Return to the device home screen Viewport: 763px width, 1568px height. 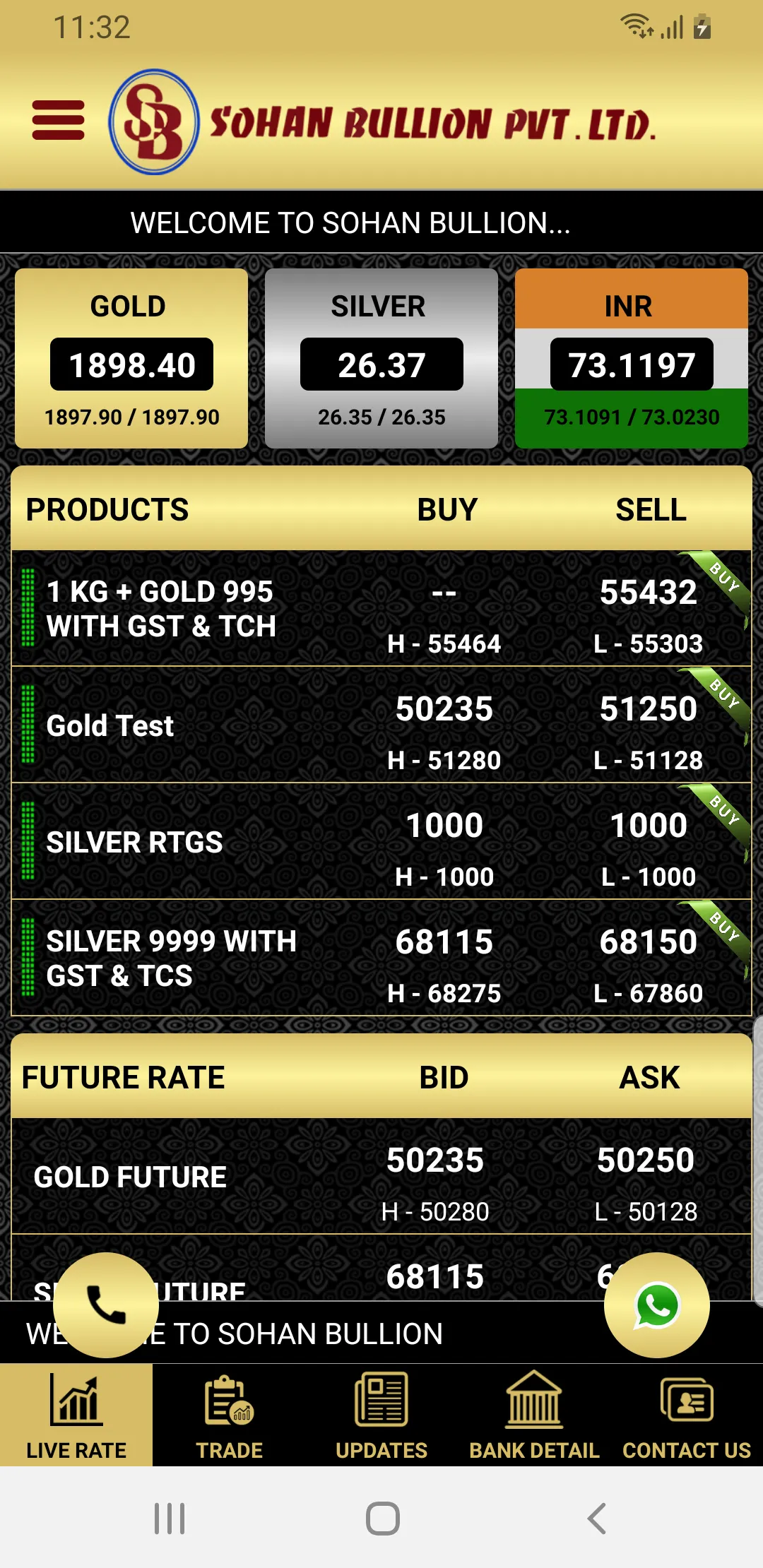[382, 1519]
